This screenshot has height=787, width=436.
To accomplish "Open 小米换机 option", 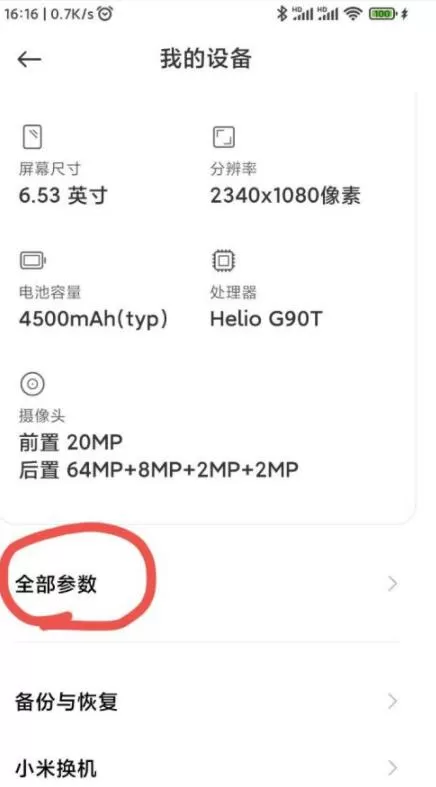I will point(207,767).
